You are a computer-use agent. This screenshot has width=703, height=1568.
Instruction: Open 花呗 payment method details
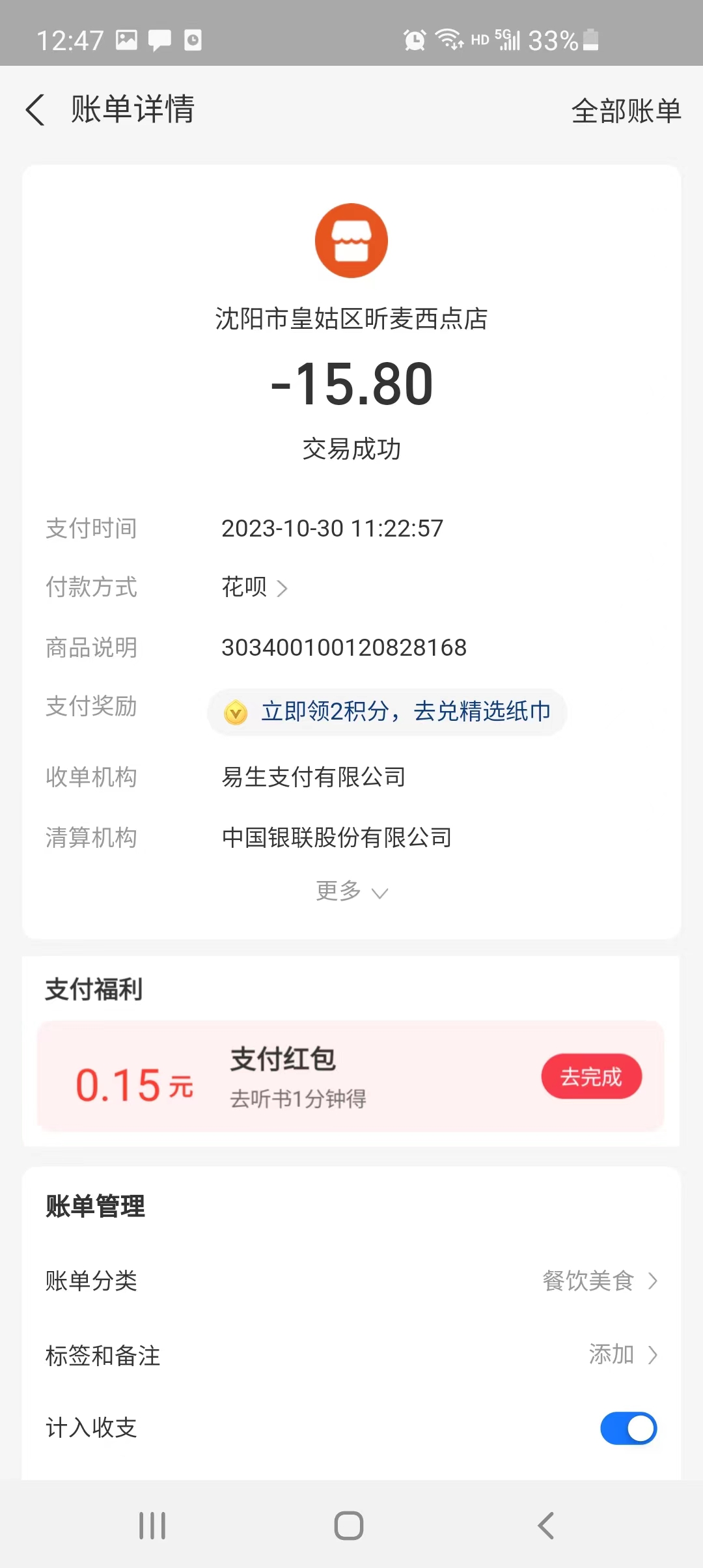pyautogui.click(x=254, y=587)
